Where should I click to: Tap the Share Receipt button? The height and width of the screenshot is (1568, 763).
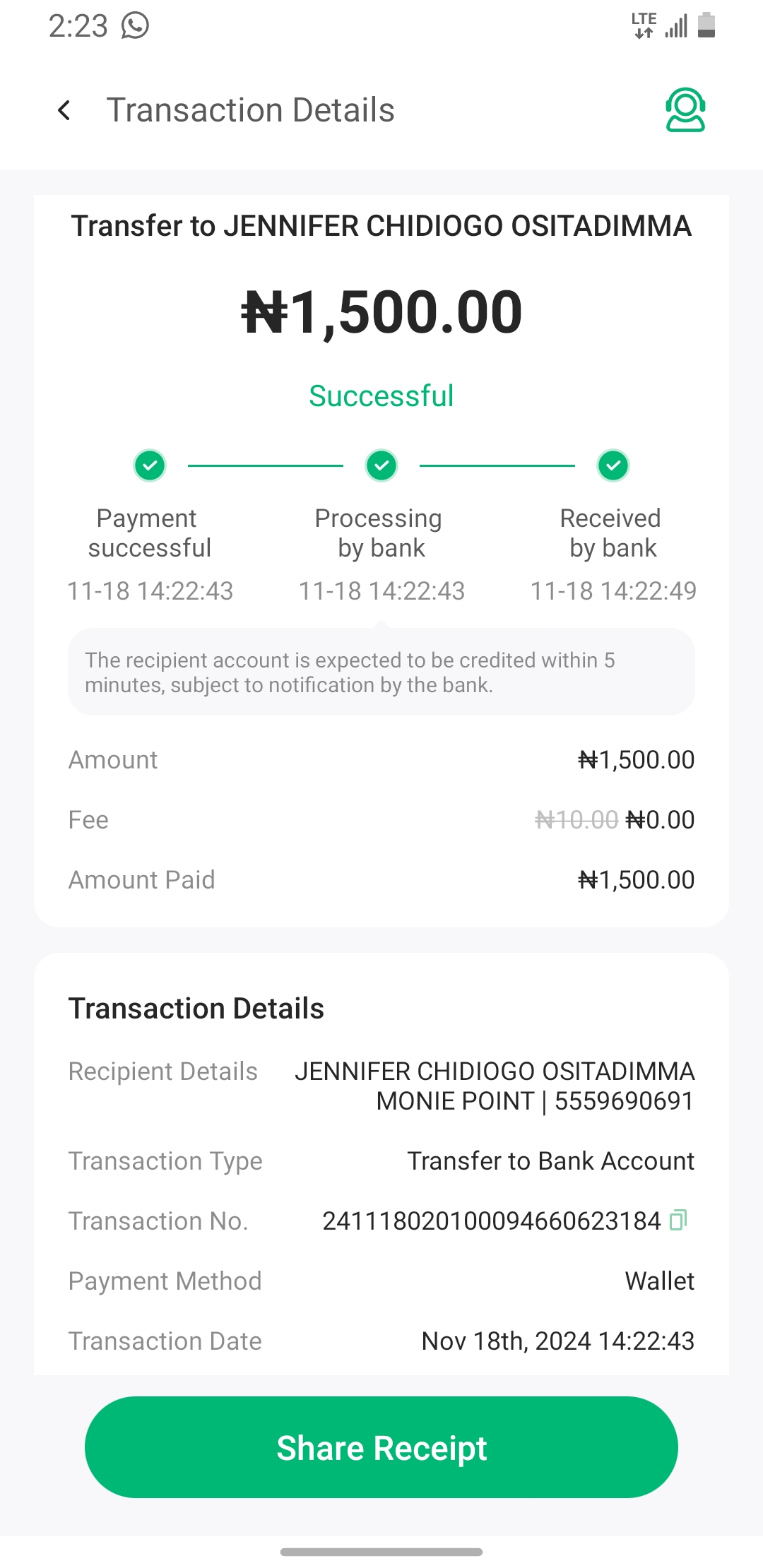click(381, 1447)
